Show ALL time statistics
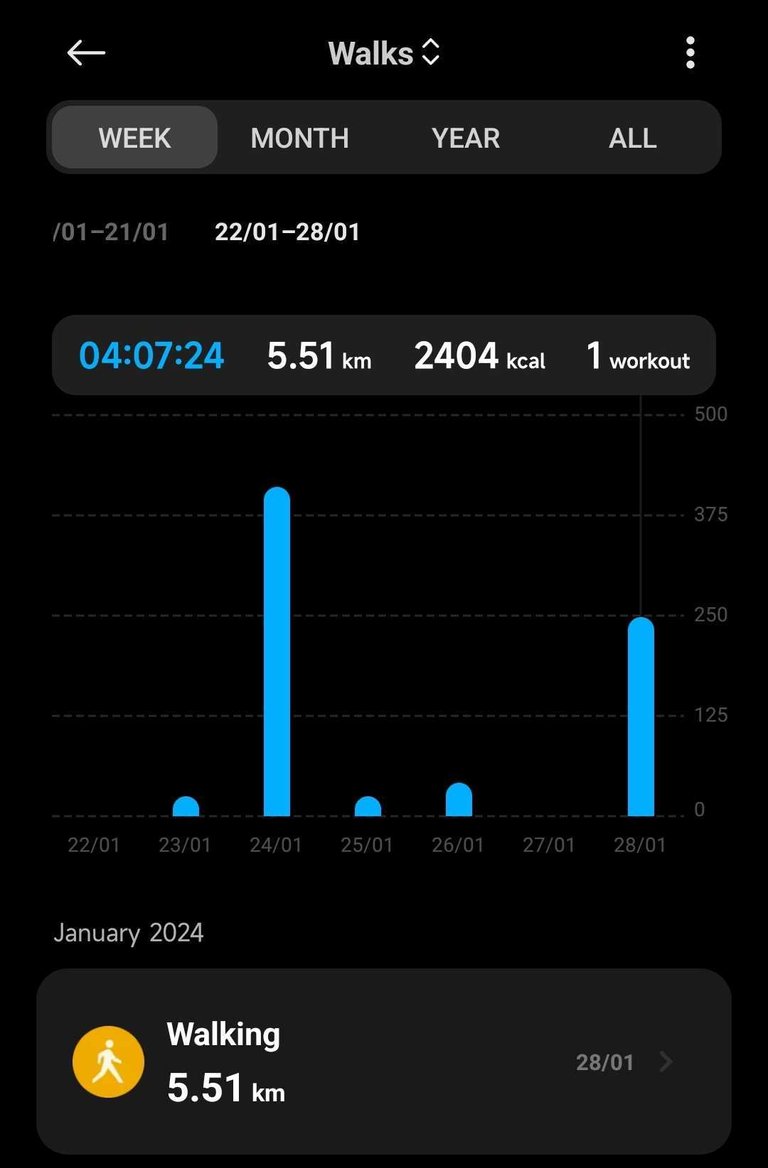The height and width of the screenshot is (1168, 768). [x=632, y=138]
